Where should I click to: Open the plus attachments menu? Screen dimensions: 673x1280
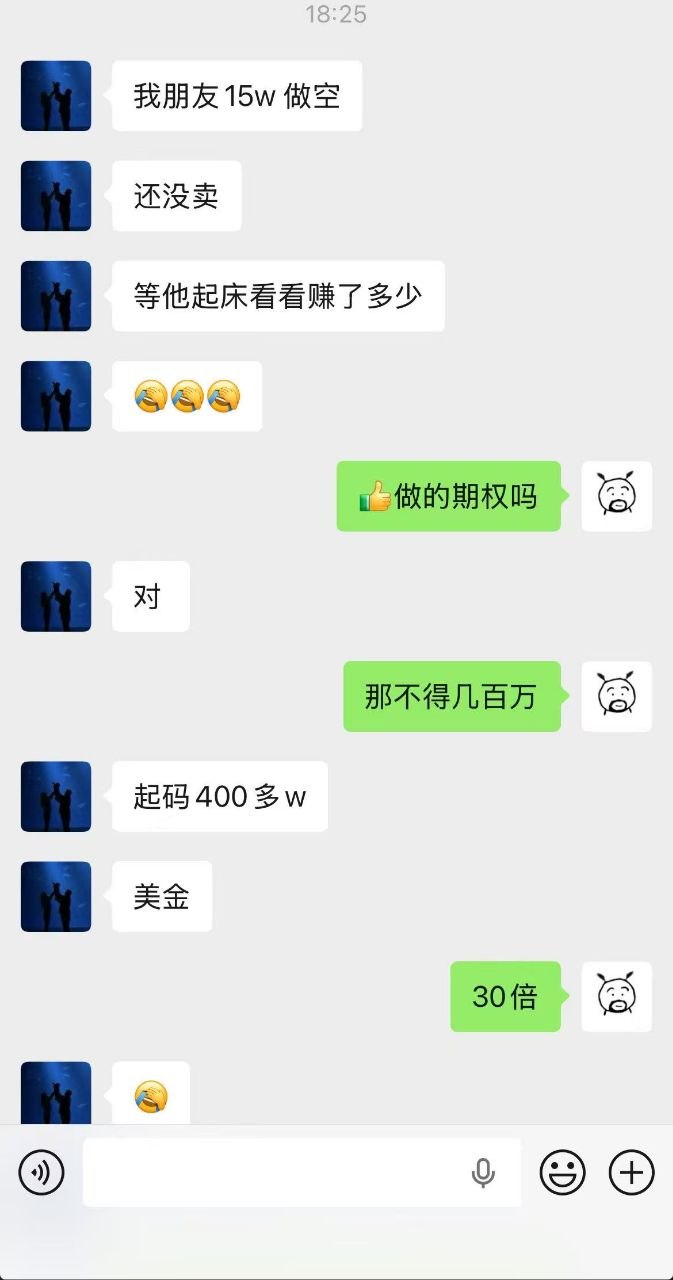pyautogui.click(x=632, y=1172)
